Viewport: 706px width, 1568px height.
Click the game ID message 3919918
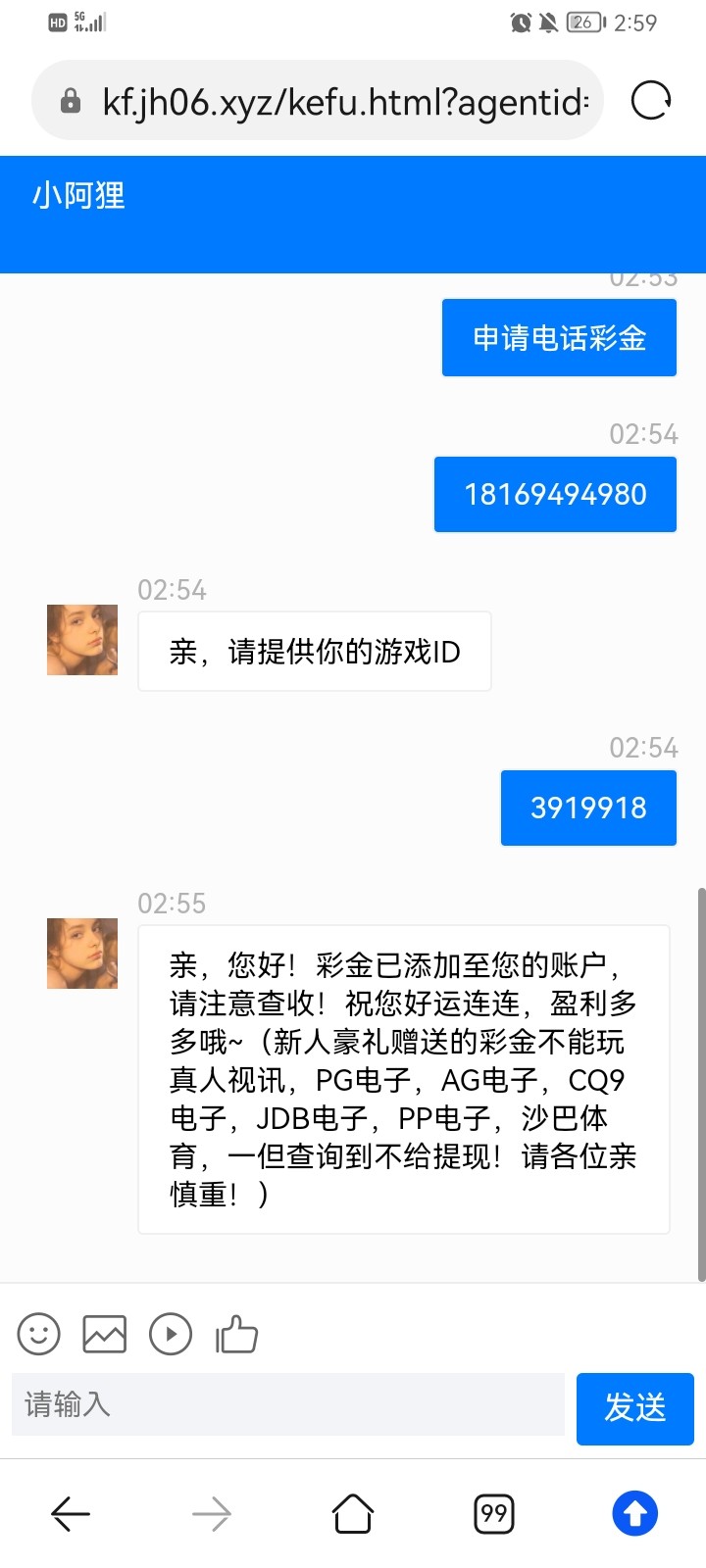click(588, 808)
